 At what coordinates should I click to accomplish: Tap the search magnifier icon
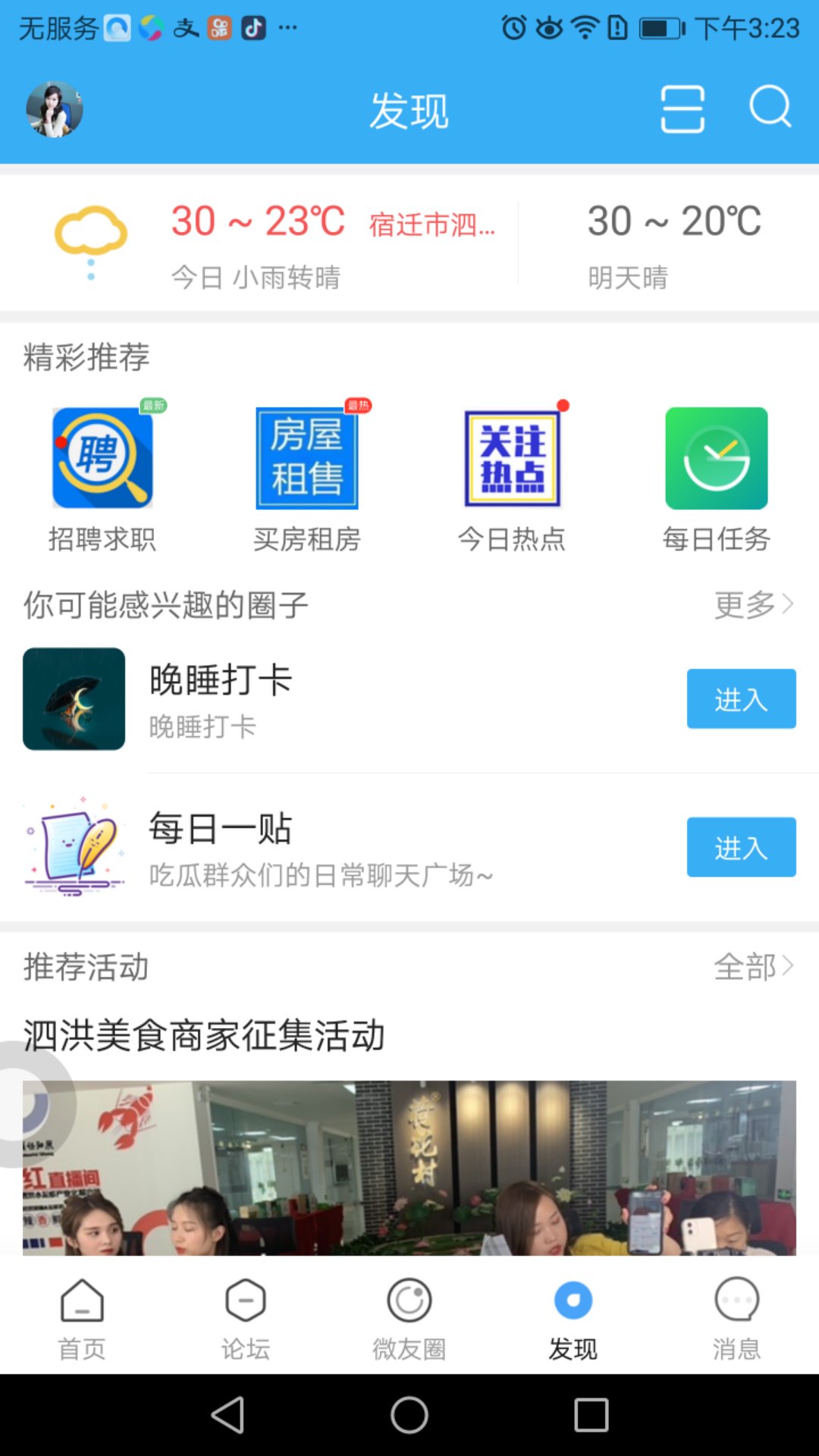click(770, 108)
